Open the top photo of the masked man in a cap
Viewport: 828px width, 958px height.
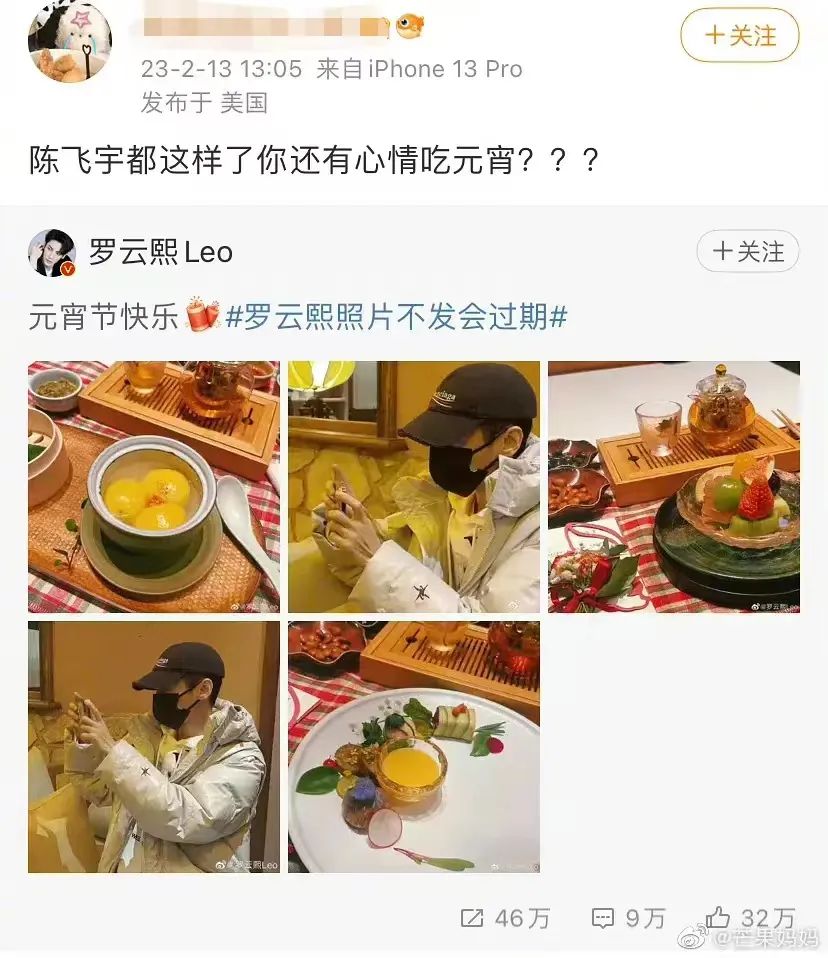[414, 486]
